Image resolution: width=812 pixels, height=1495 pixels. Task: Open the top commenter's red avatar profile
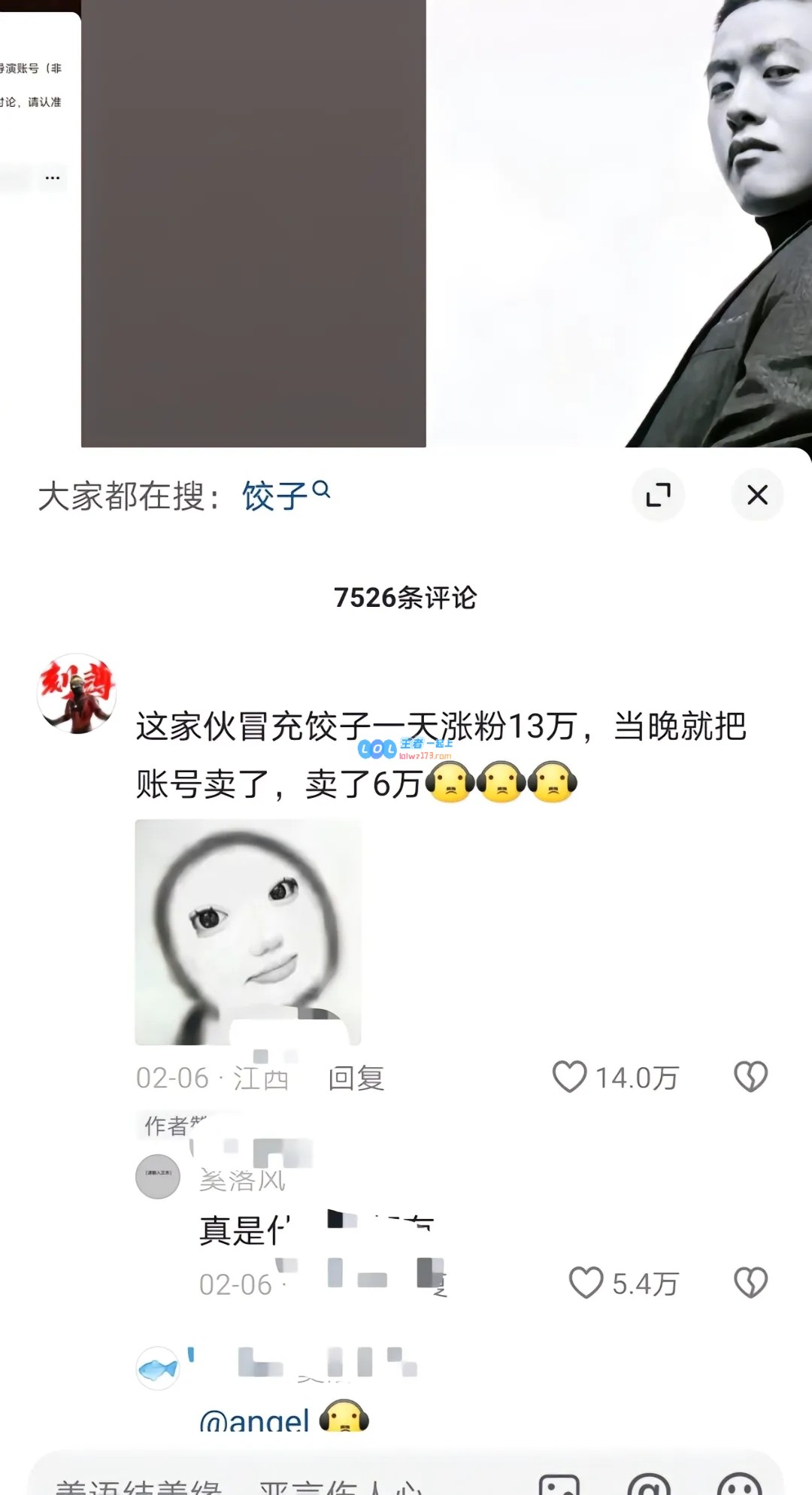[x=77, y=693]
